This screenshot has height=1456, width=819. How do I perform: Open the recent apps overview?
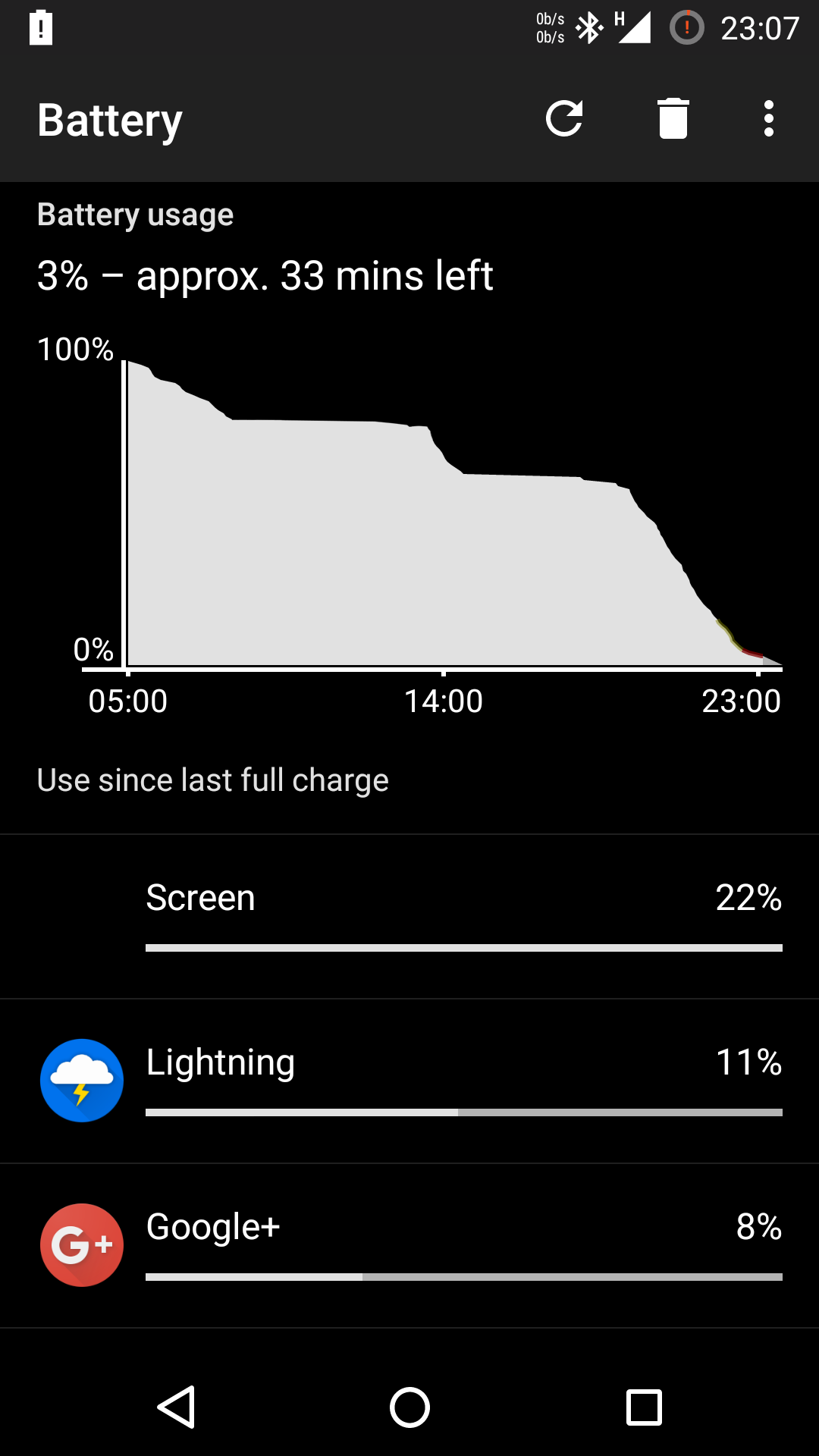pos(644,1407)
